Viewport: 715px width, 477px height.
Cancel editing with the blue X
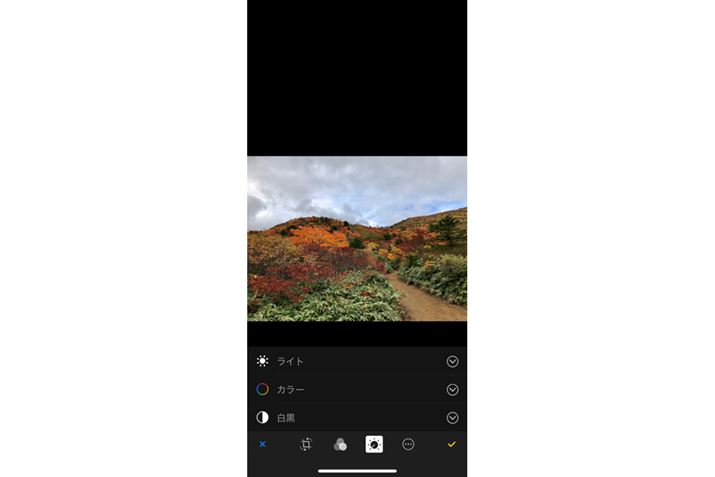point(262,444)
